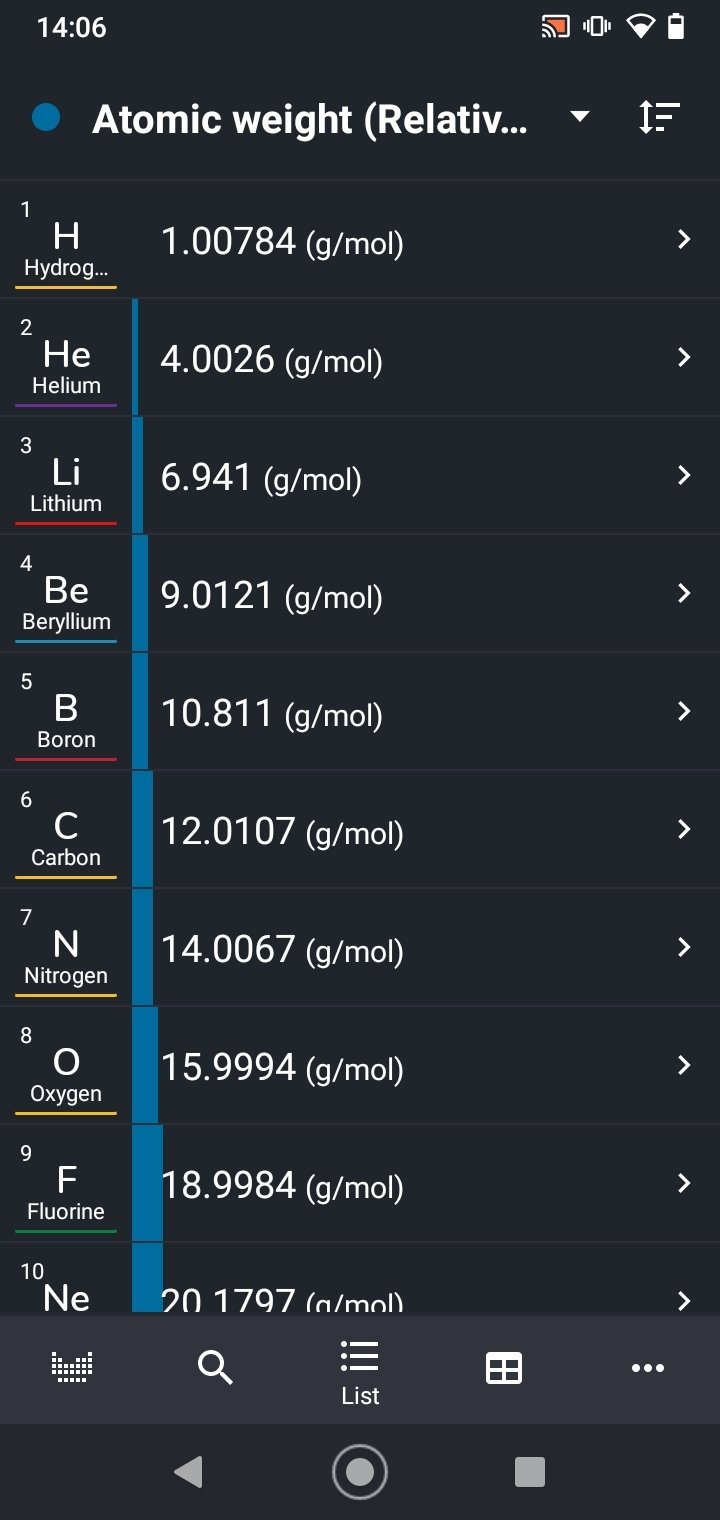The height and width of the screenshot is (1520, 720).
Task: Open the Helium row
Action: pos(360,358)
